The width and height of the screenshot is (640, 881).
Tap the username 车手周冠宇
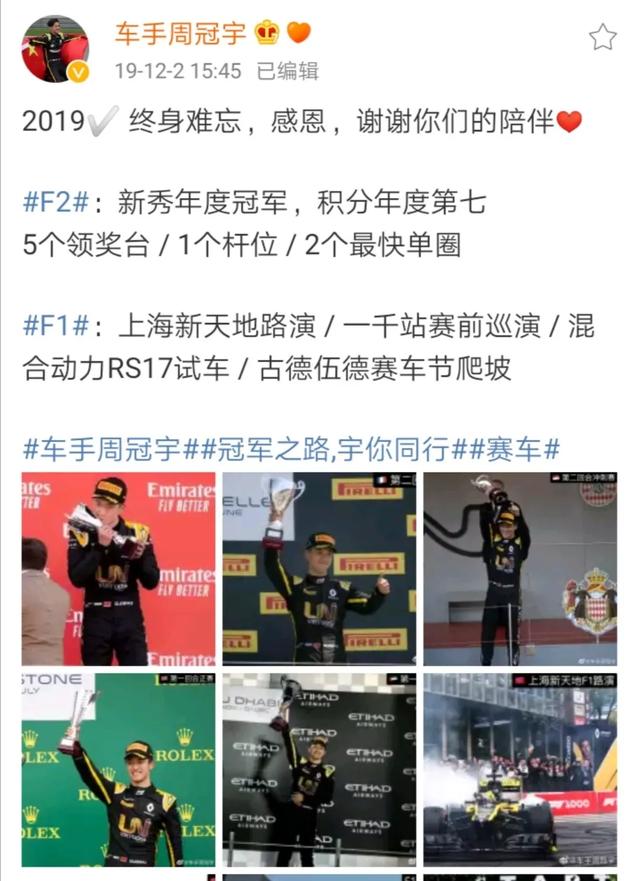click(x=178, y=34)
